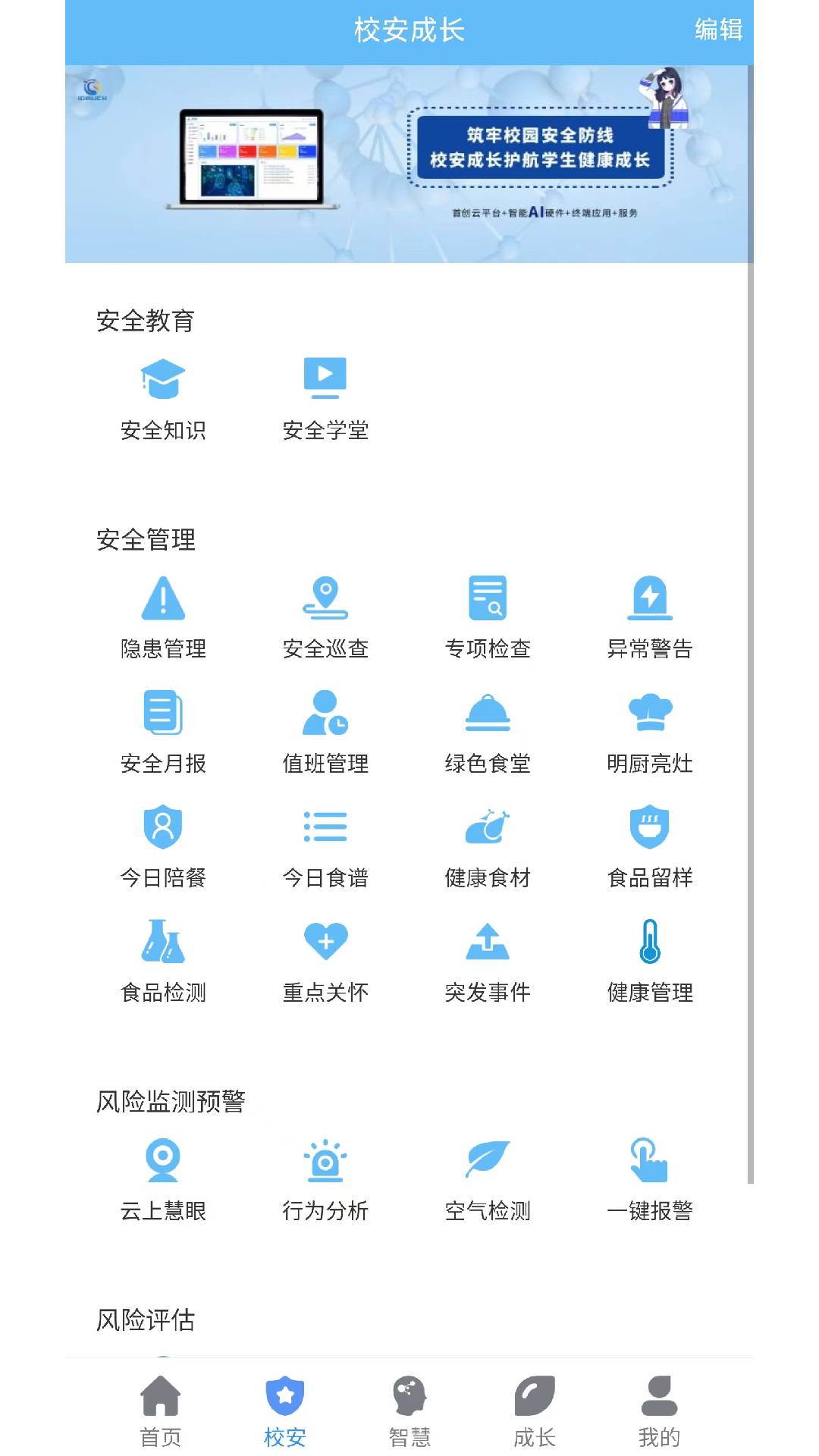The width and height of the screenshot is (819, 1456).
Task: Open 健康管理
Action: click(x=650, y=960)
